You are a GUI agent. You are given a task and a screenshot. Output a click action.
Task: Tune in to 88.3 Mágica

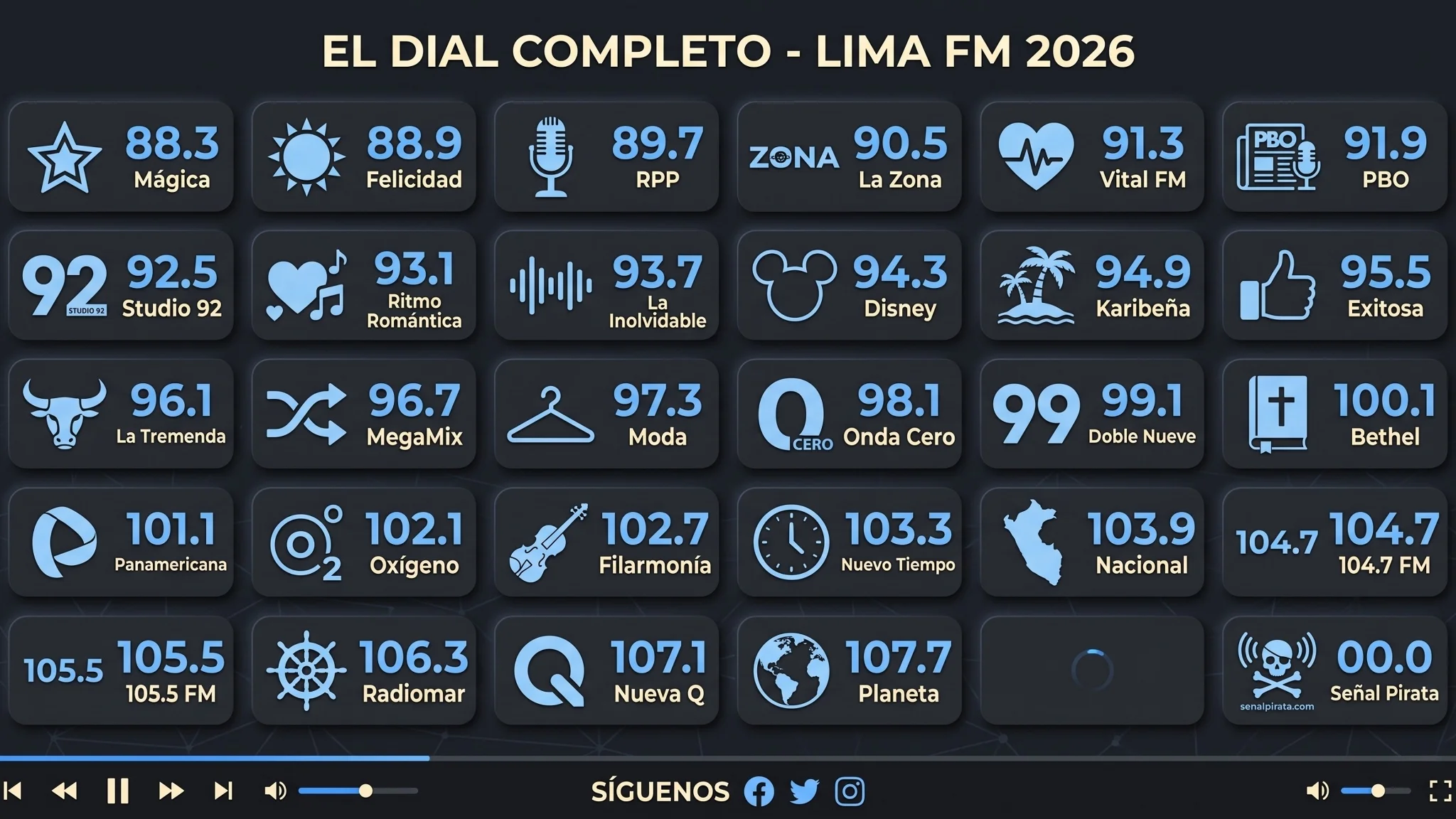pyautogui.click(x=121, y=156)
